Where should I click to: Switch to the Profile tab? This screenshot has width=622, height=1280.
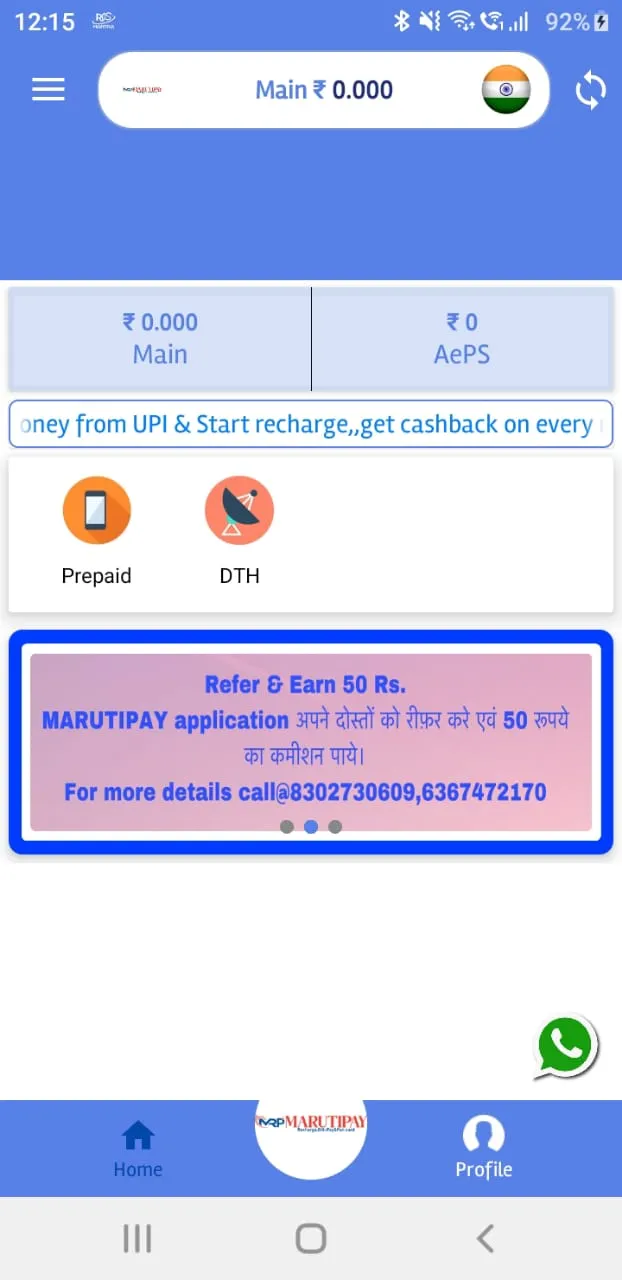(x=484, y=1149)
